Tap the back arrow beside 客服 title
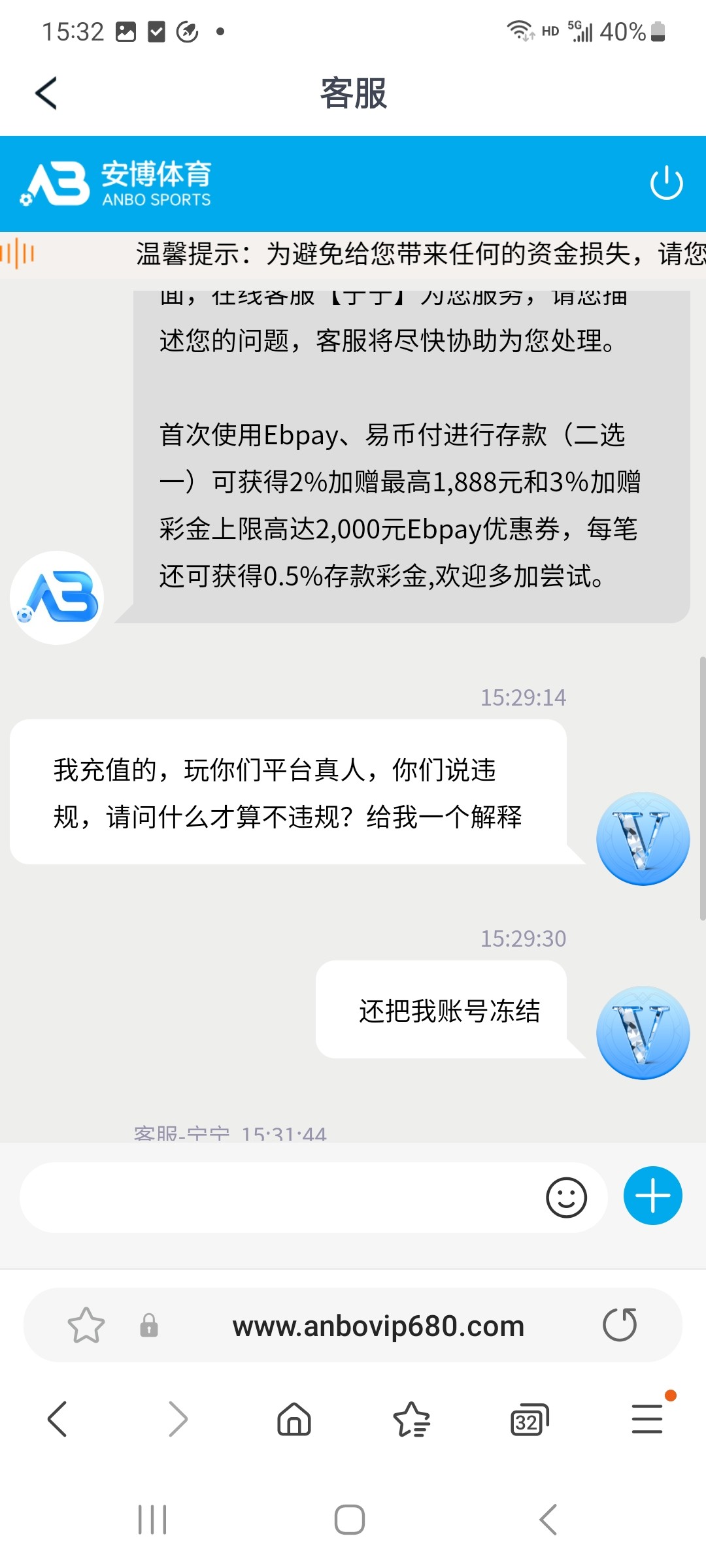This screenshot has width=706, height=1568. coord(44,93)
